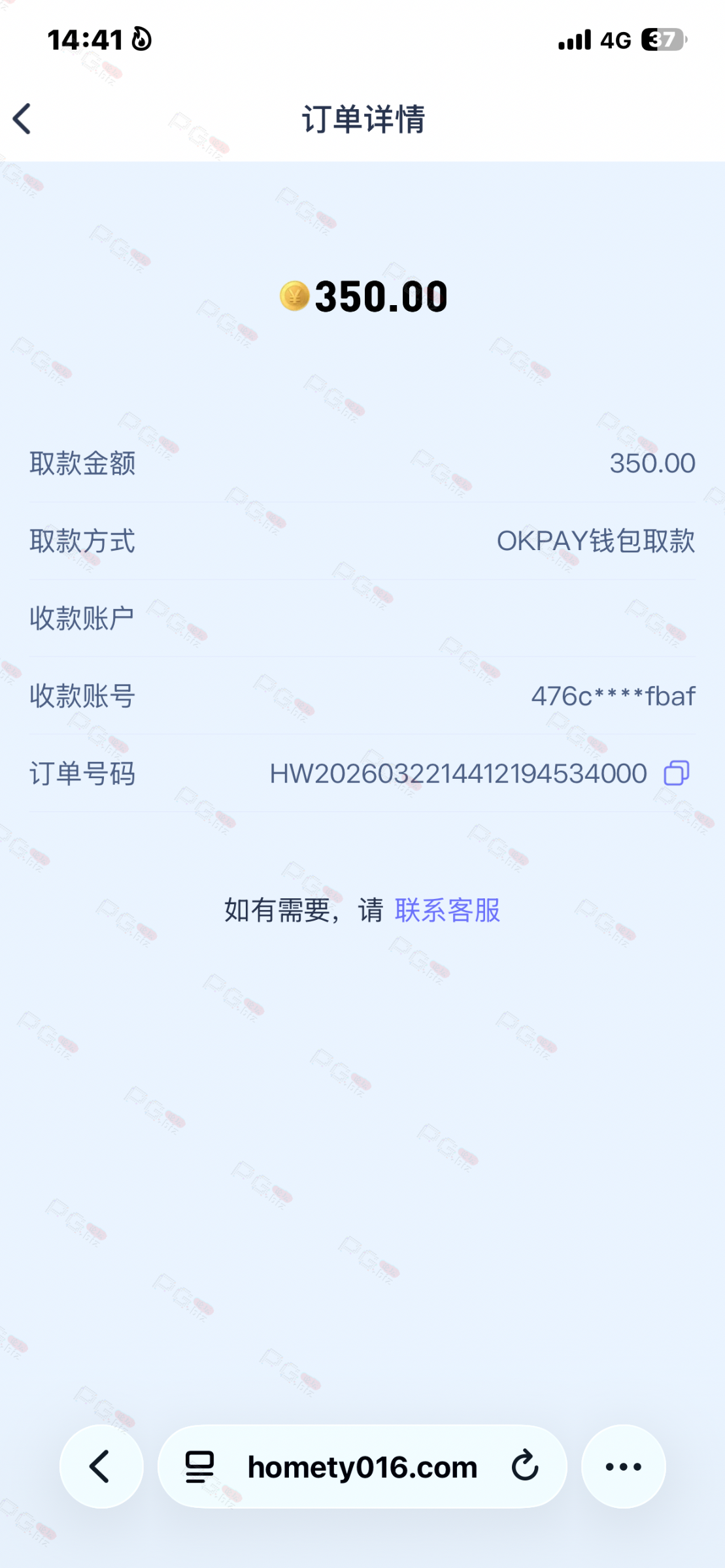The width and height of the screenshot is (725, 1568).
Task: Open the 联系客服 link
Action: click(x=447, y=910)
